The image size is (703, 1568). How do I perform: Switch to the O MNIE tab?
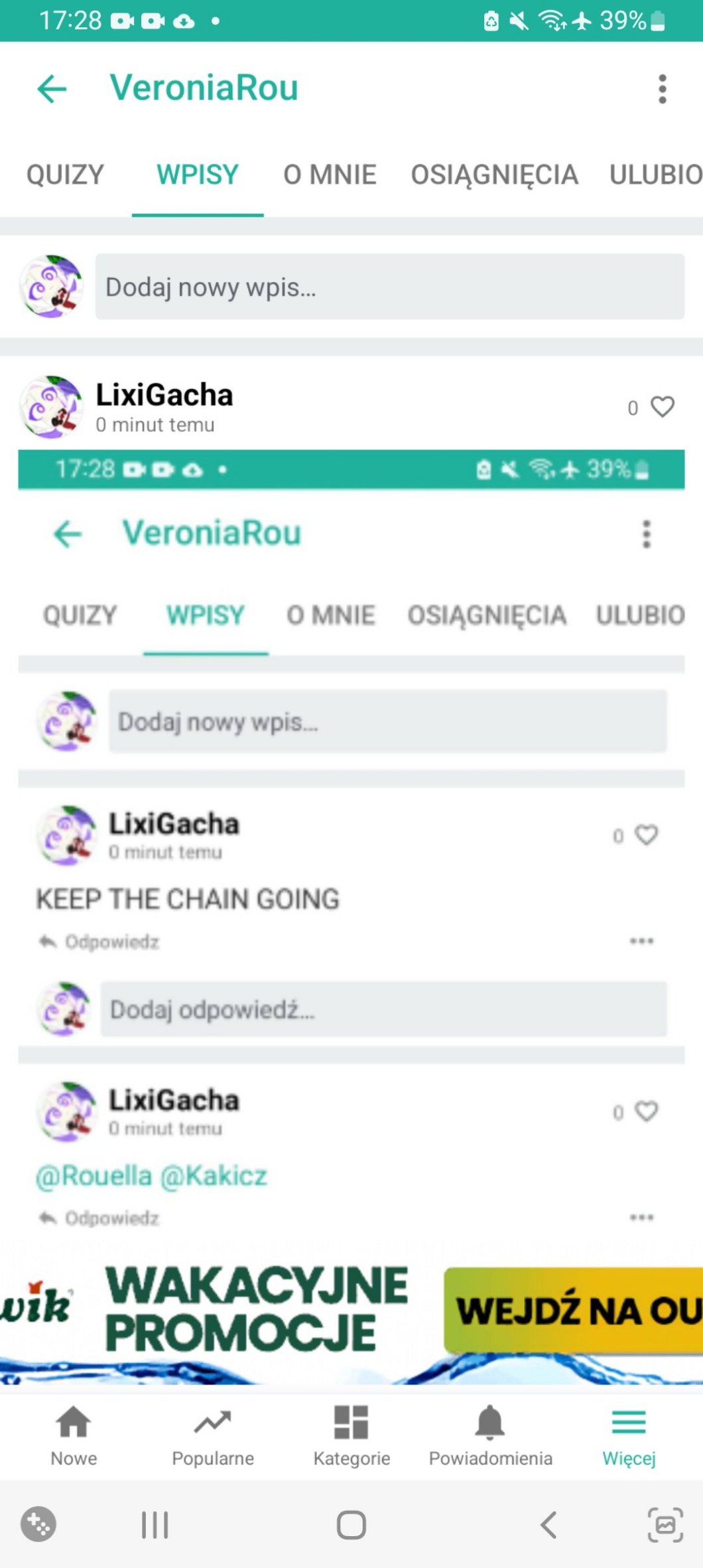coord(330,175)
